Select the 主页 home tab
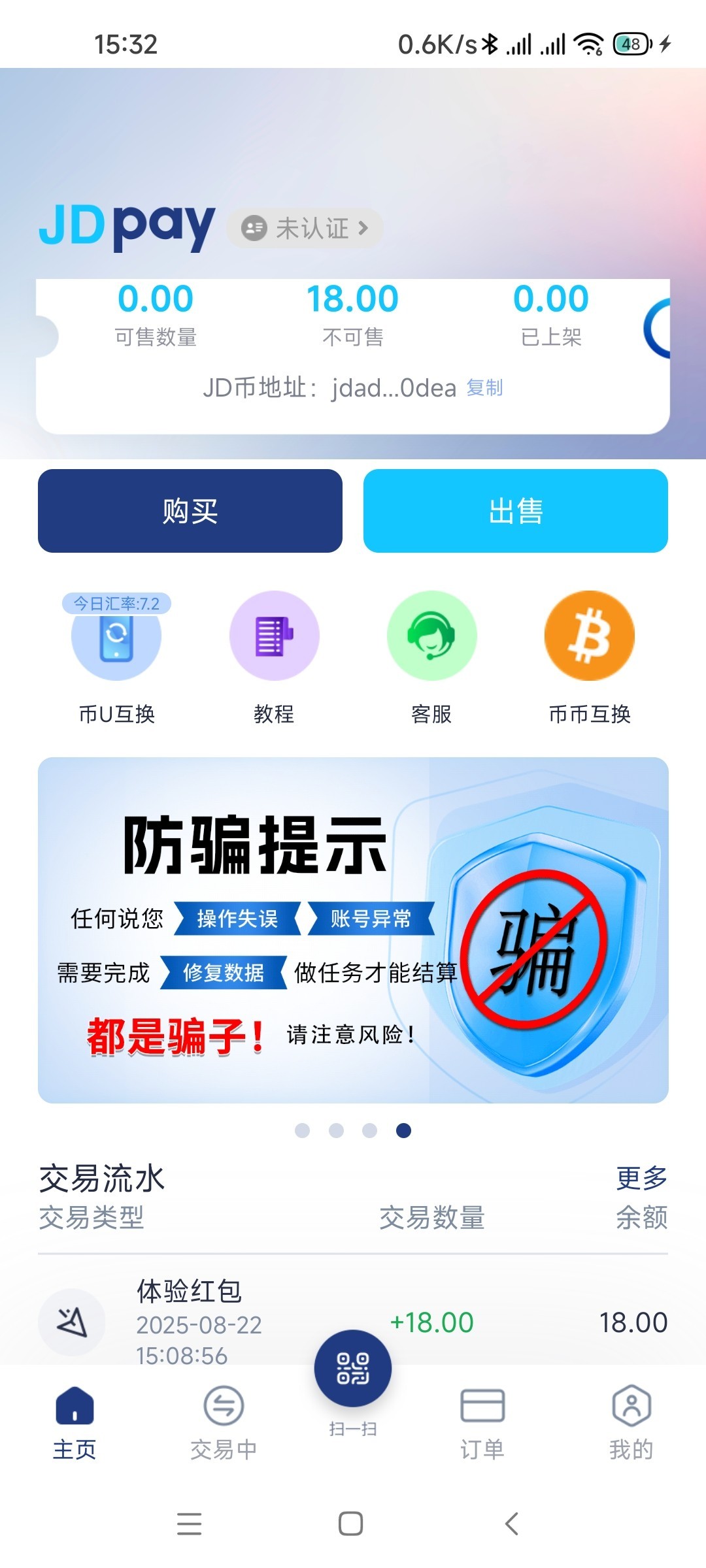Image resolution: width=706 pixels, height=1568 pixels. pyautogui.click(x=75, y=1422)
